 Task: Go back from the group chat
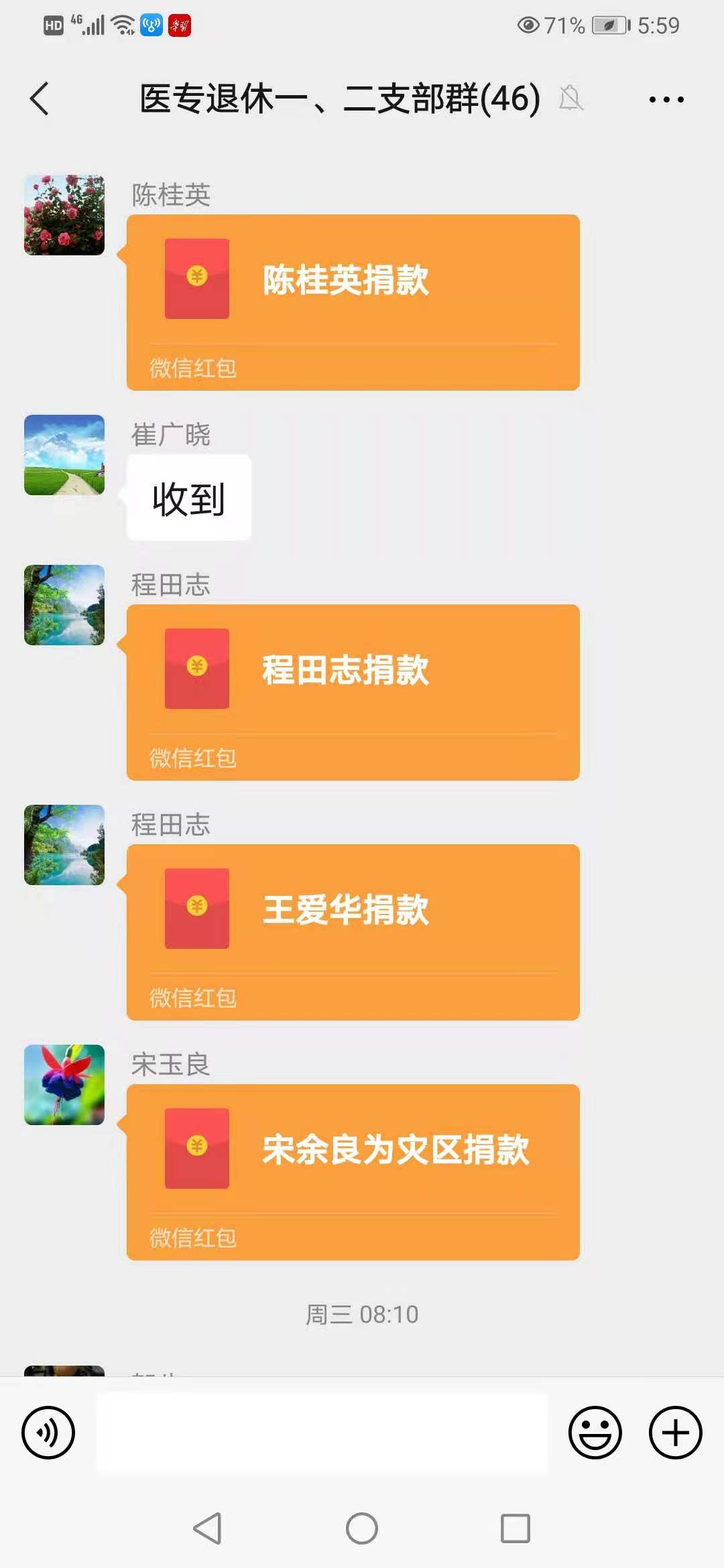click(40, 99)
